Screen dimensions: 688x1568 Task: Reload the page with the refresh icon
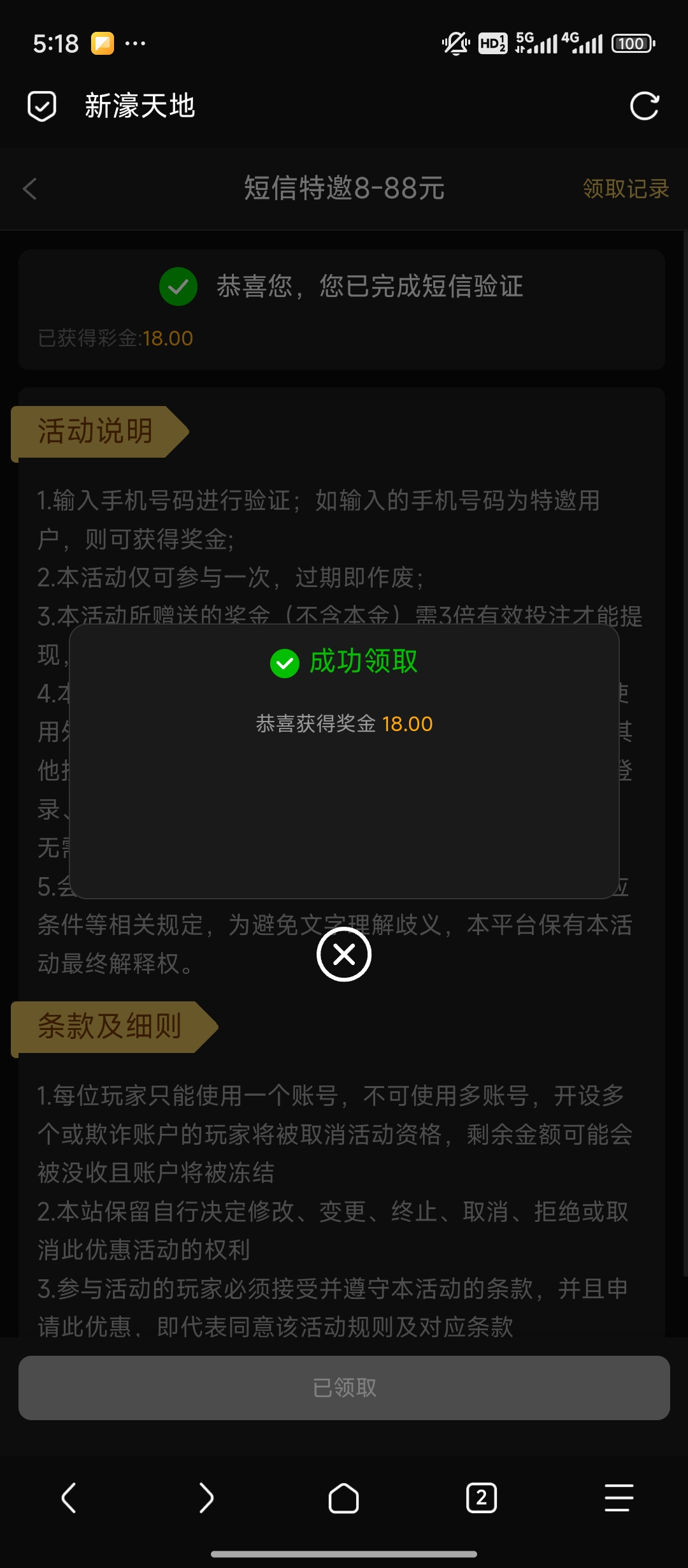[644, 106]
